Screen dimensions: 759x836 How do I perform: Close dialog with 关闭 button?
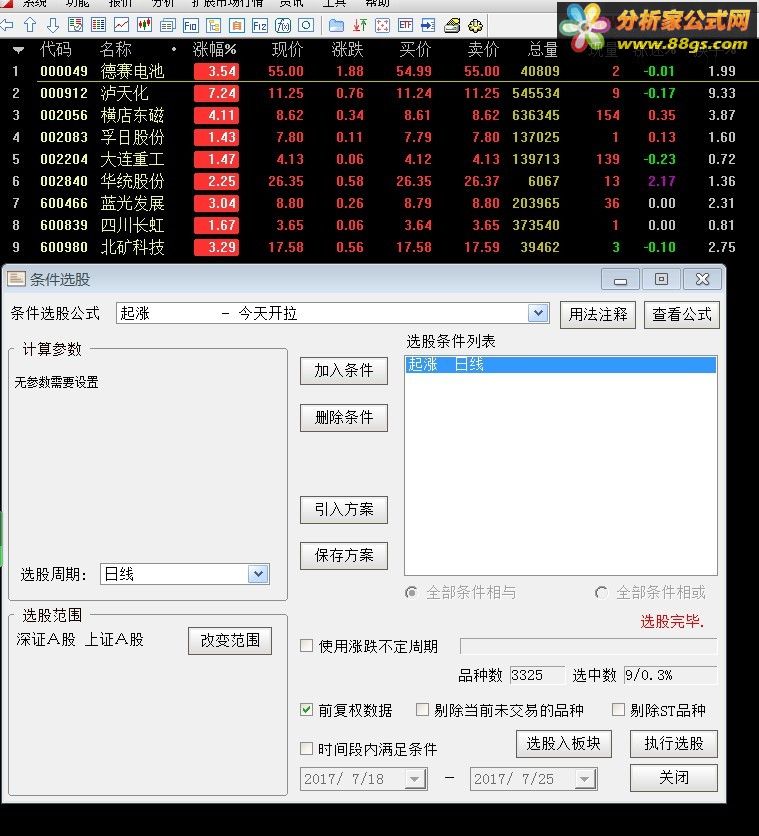pos(674,777)
